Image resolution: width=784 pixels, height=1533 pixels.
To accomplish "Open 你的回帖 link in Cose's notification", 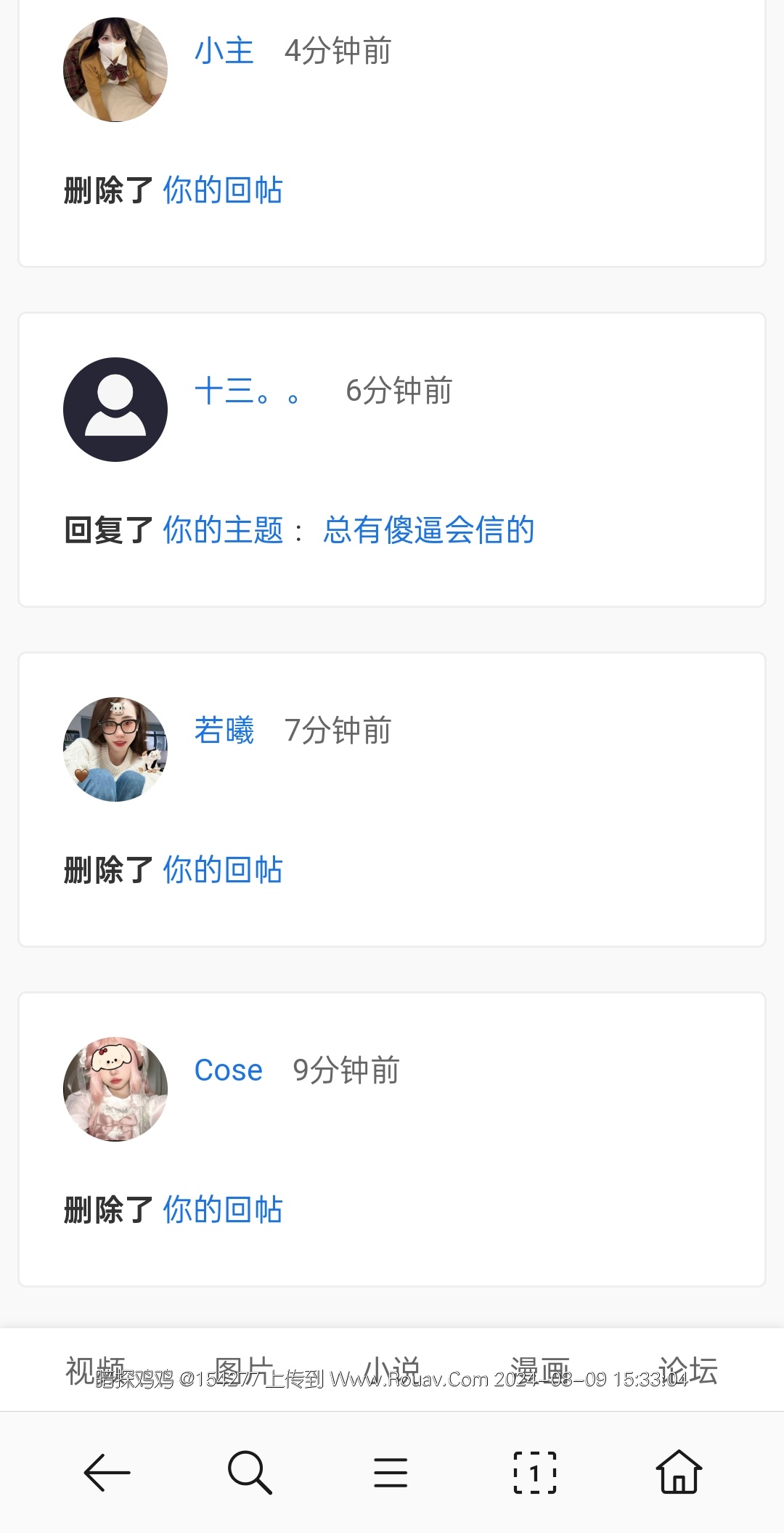I will (x=222, y=1210).
